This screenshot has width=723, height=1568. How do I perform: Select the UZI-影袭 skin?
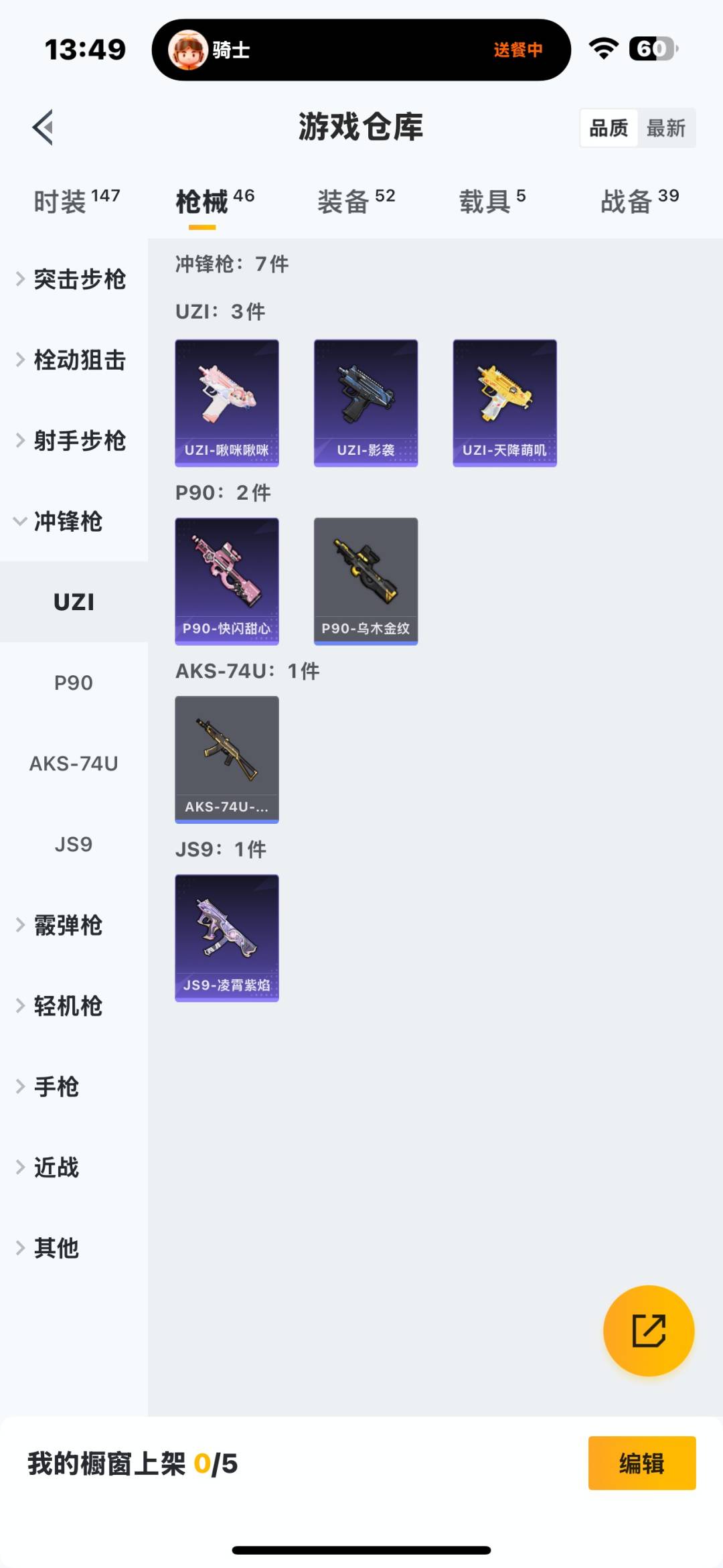[366, 402]
